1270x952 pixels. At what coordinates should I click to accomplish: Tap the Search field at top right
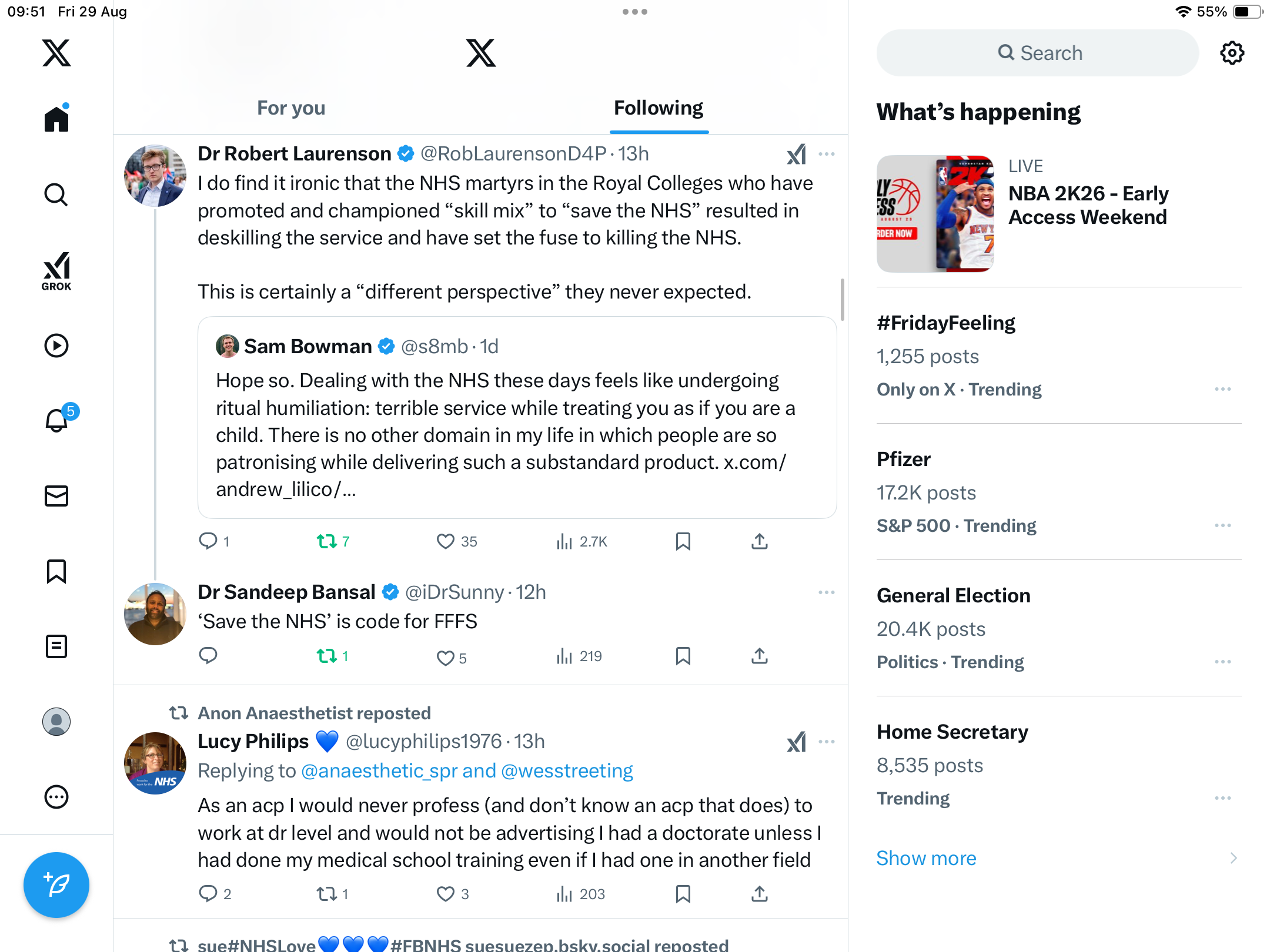coord(1038,53)
